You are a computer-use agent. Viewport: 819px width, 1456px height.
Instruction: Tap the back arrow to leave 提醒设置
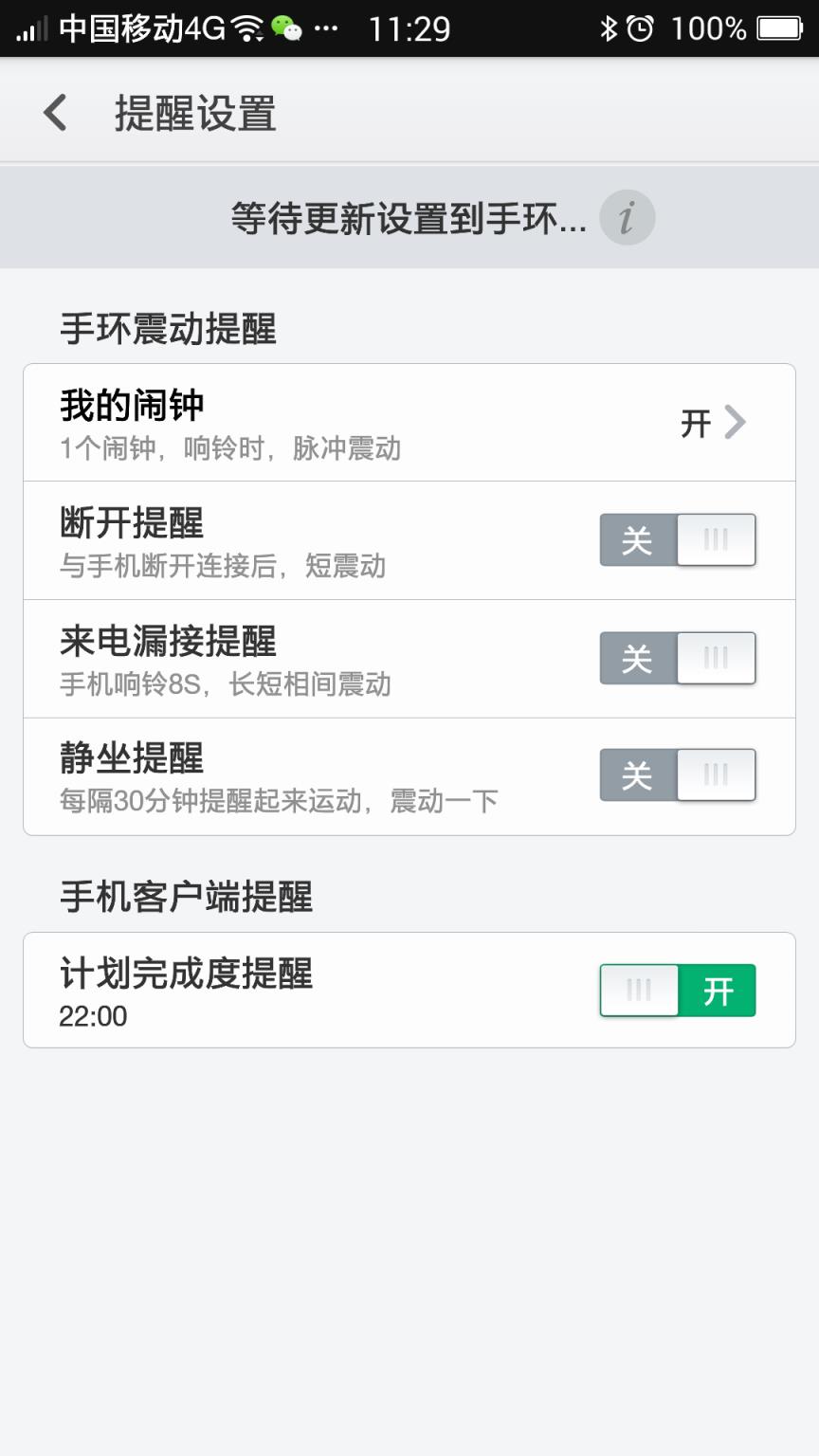pos(52,111)
